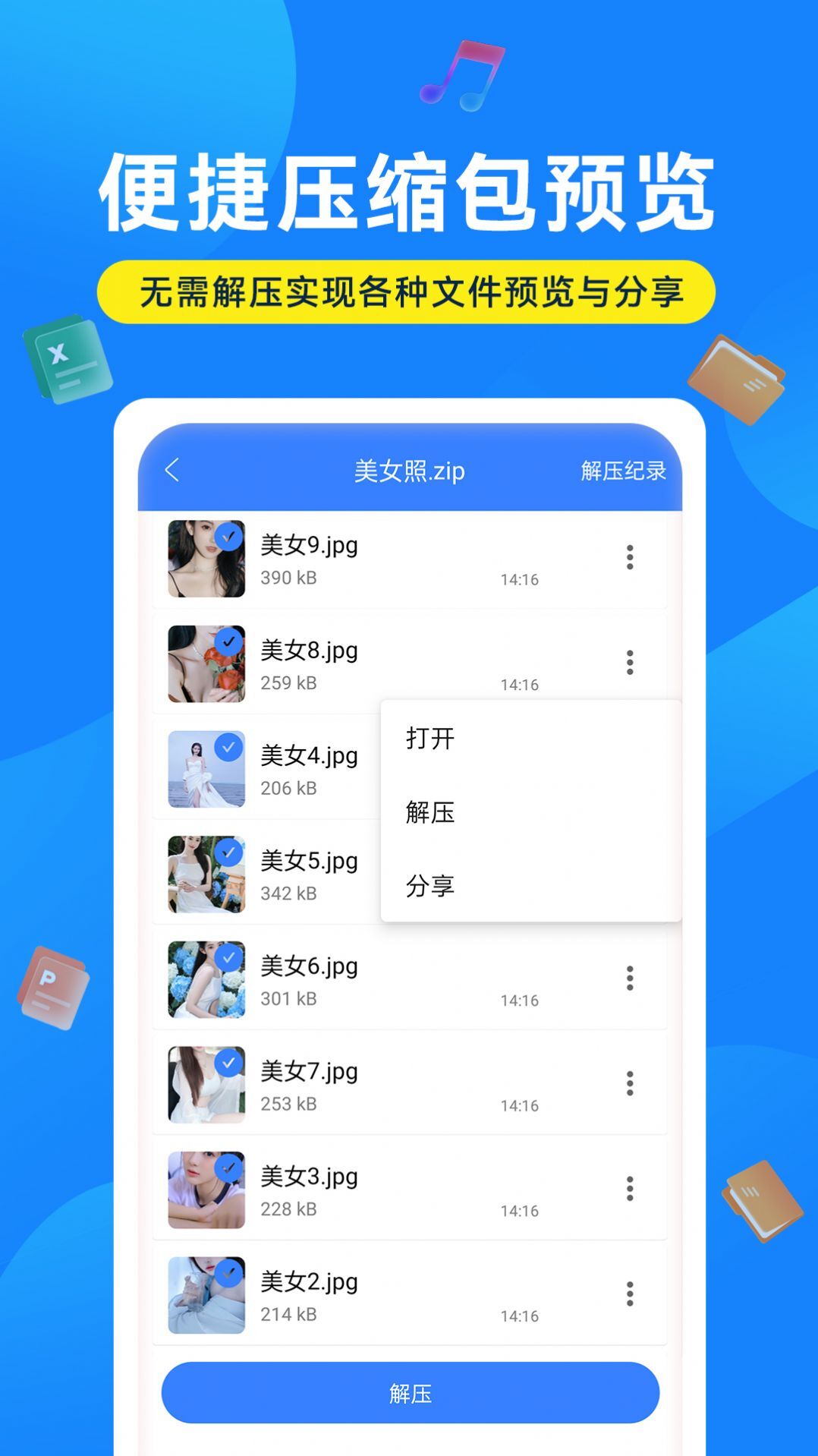Viewport: 818px width, 1456px height.
Task: Uncheck the 美女6.jpg selection circle
Action: coord(228,956)
